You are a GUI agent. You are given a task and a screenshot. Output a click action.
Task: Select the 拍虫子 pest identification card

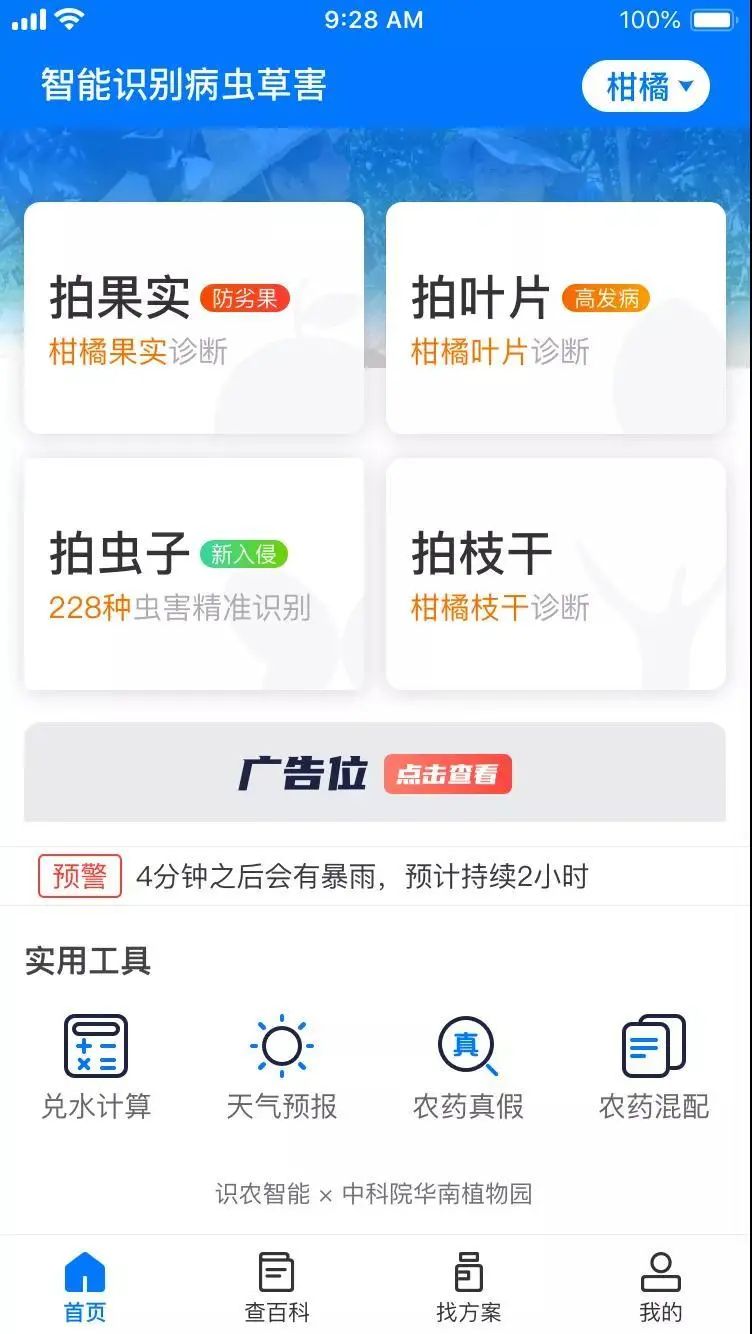click(x=193, y=574)
